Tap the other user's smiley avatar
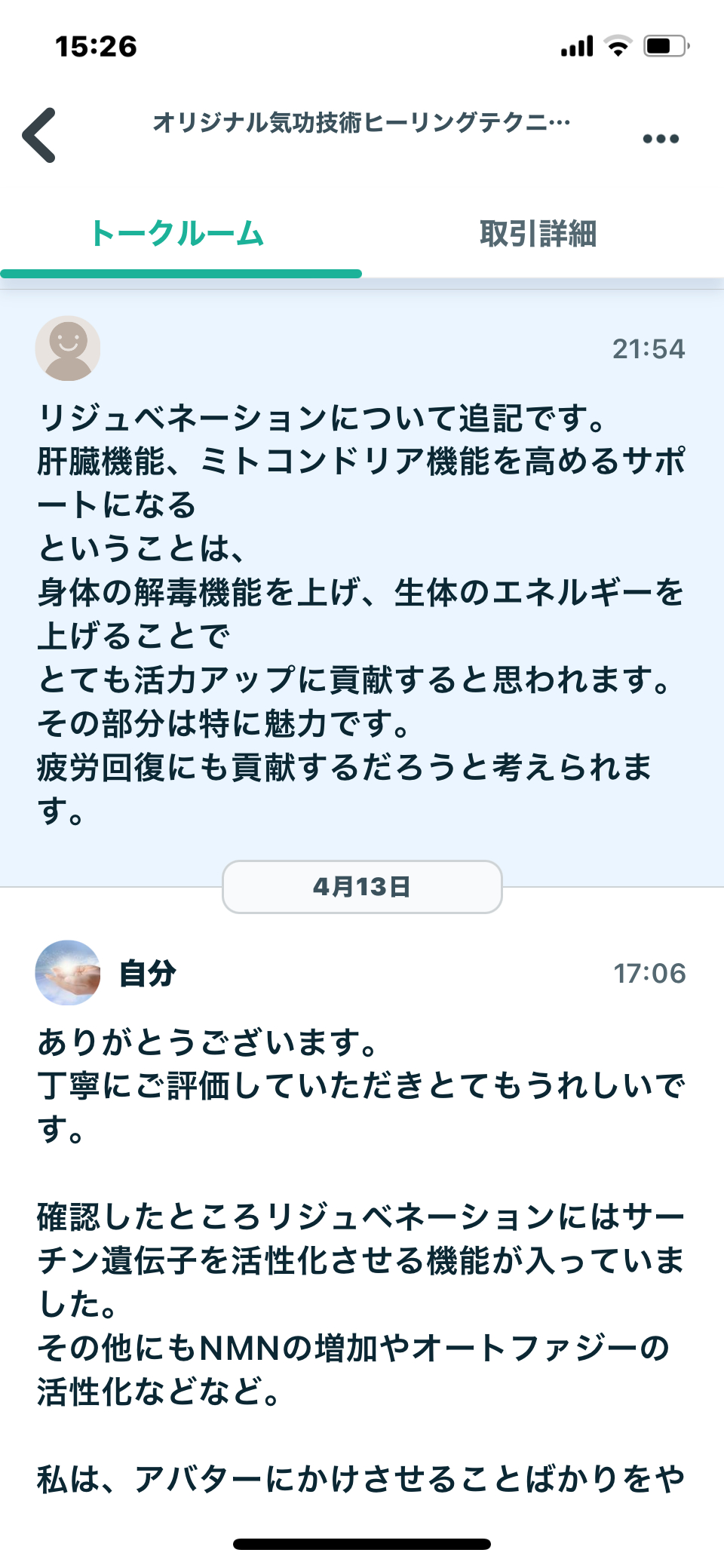The width and height of the screenshot is (724, 1568). pos(66,348)
